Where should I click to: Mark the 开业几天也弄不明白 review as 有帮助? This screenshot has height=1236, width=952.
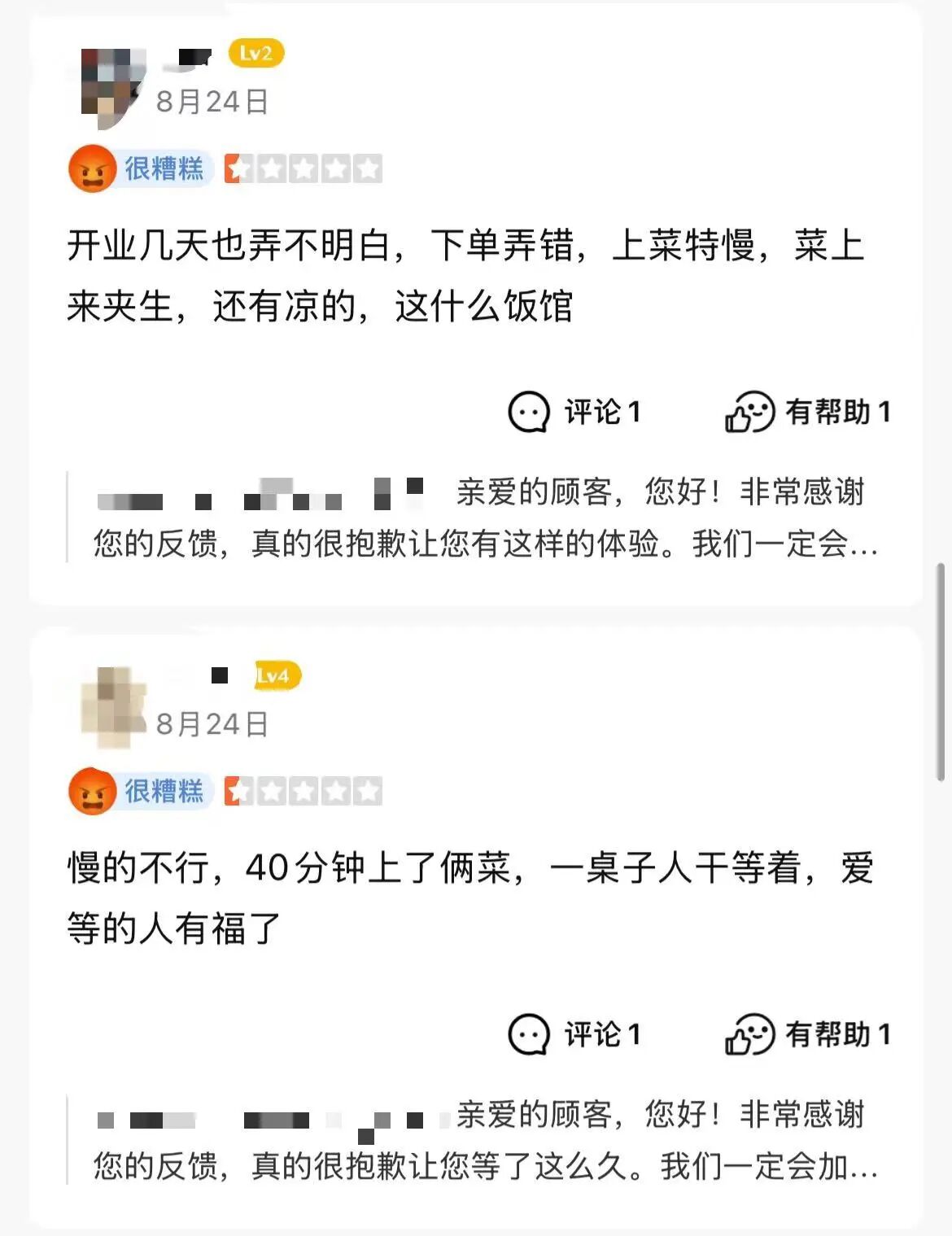(x=807, y=412)
